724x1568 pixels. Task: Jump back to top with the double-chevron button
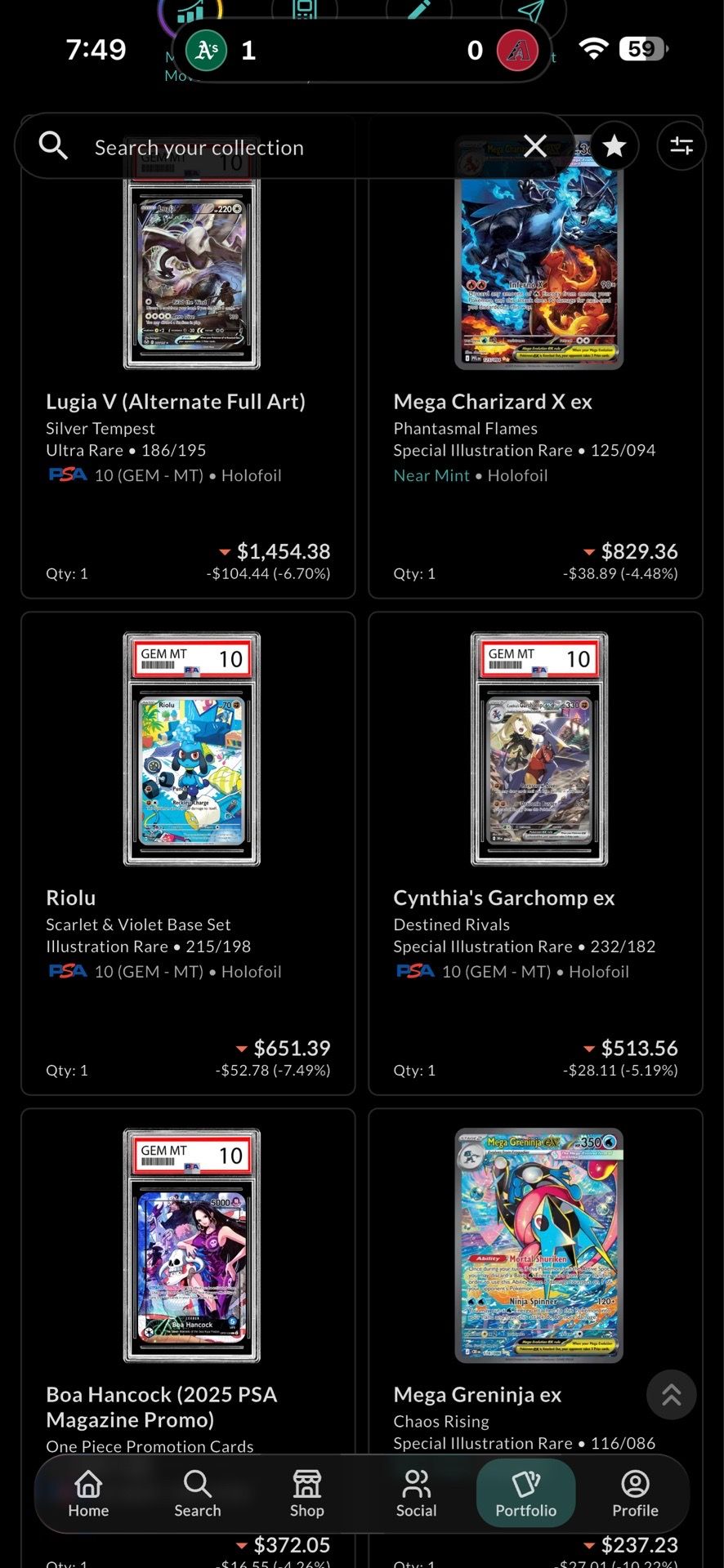(672, 1395)
